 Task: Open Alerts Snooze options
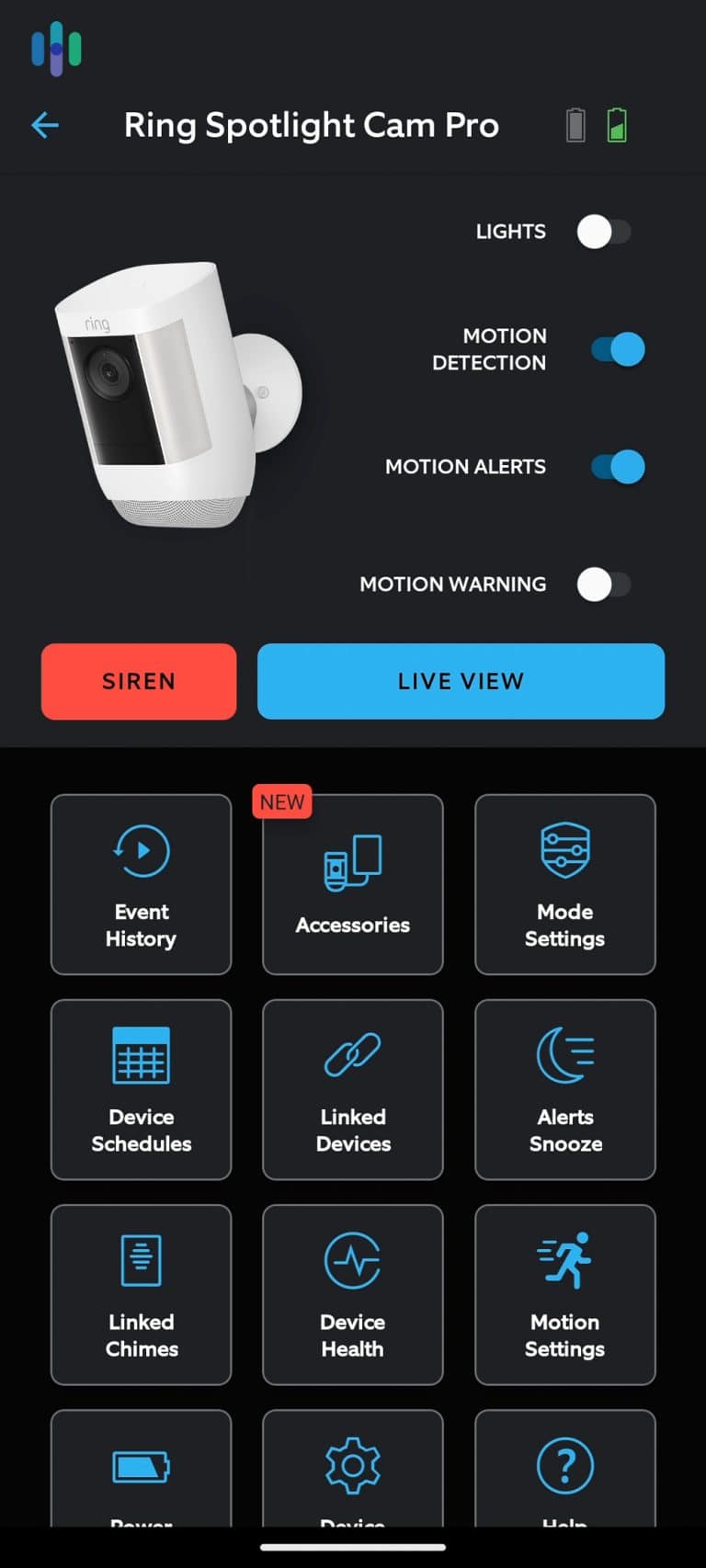coord(564,1089)
